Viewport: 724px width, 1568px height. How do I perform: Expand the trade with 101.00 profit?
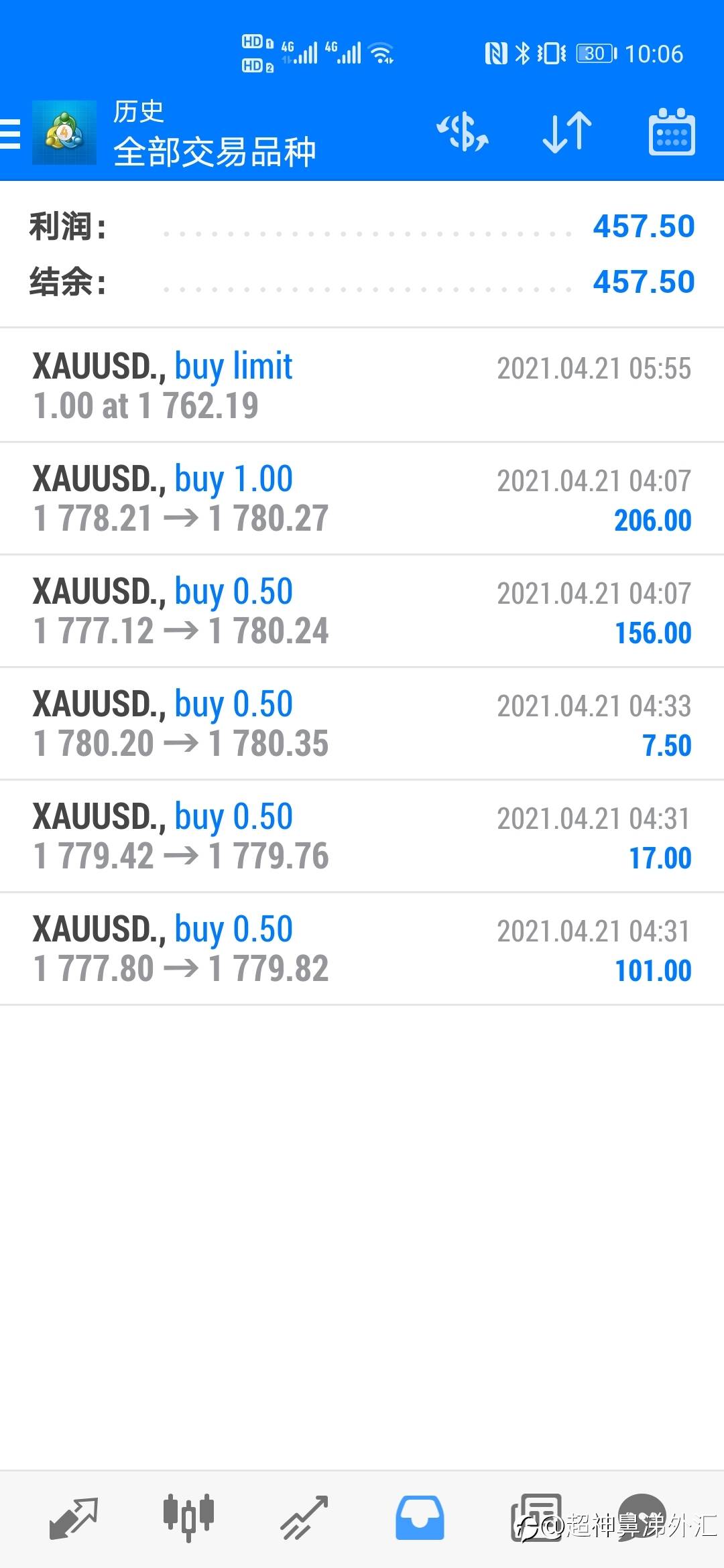362,948
